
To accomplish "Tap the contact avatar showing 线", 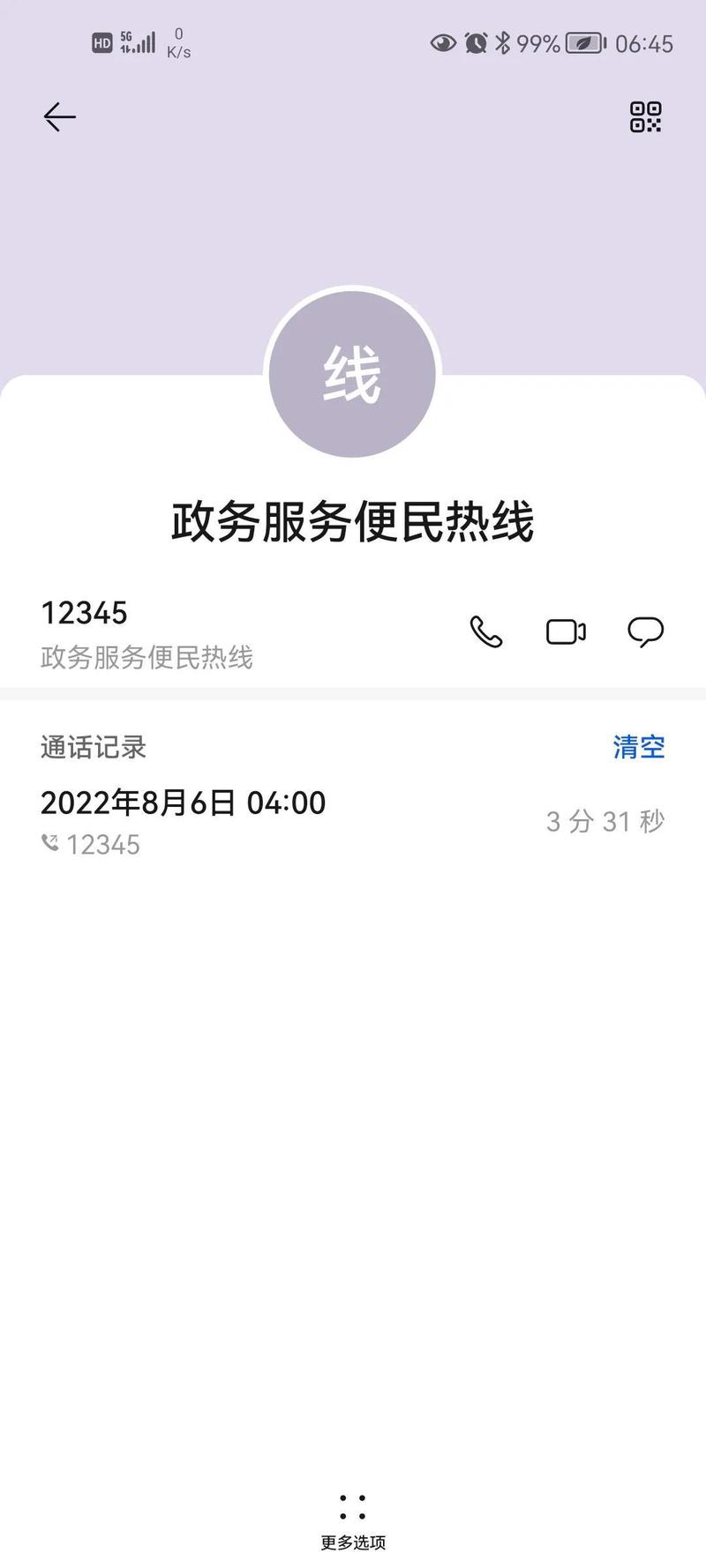I will (352, 373).
